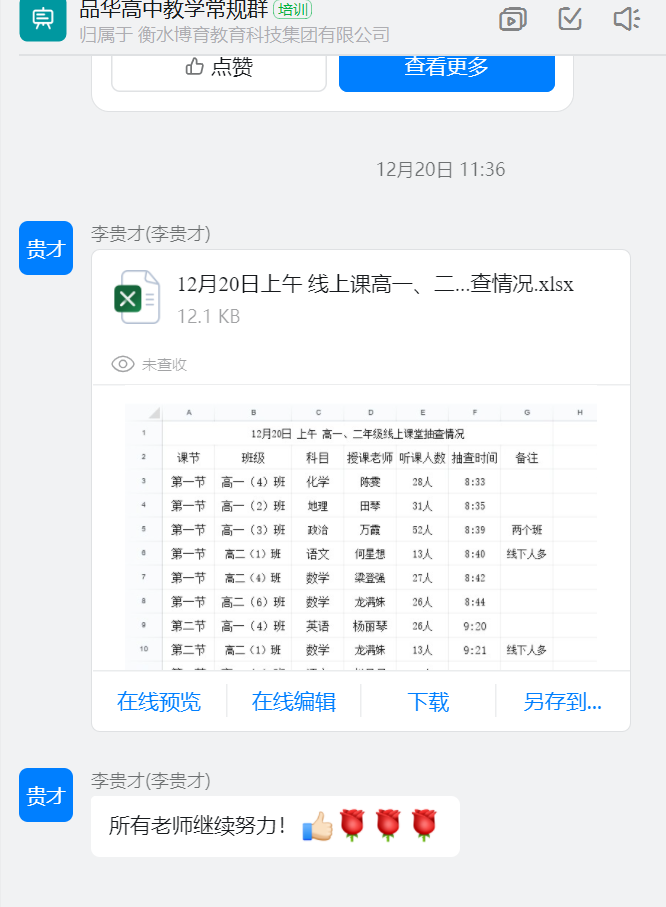
Task: Open the group live replay icon
Action: tap(513, 19)
